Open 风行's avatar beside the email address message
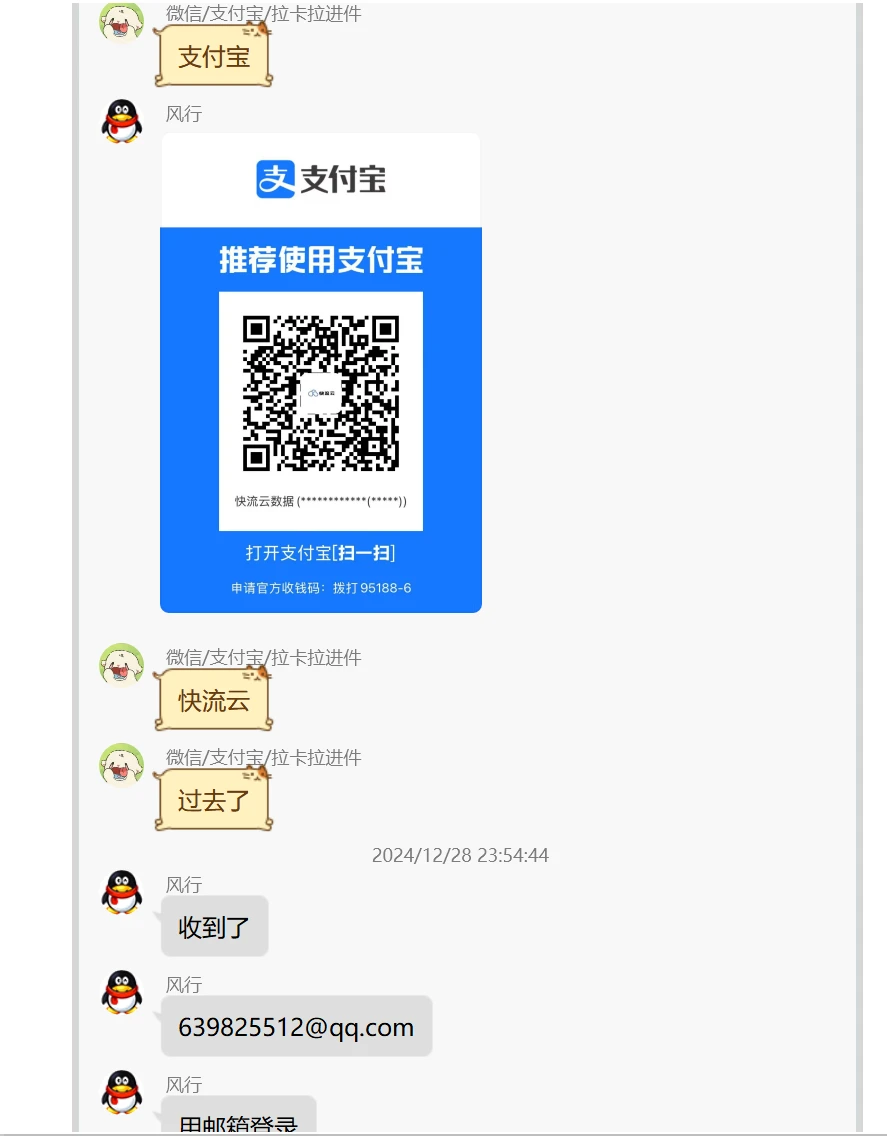Screen dimensions: 887x1136 [122, 992]
